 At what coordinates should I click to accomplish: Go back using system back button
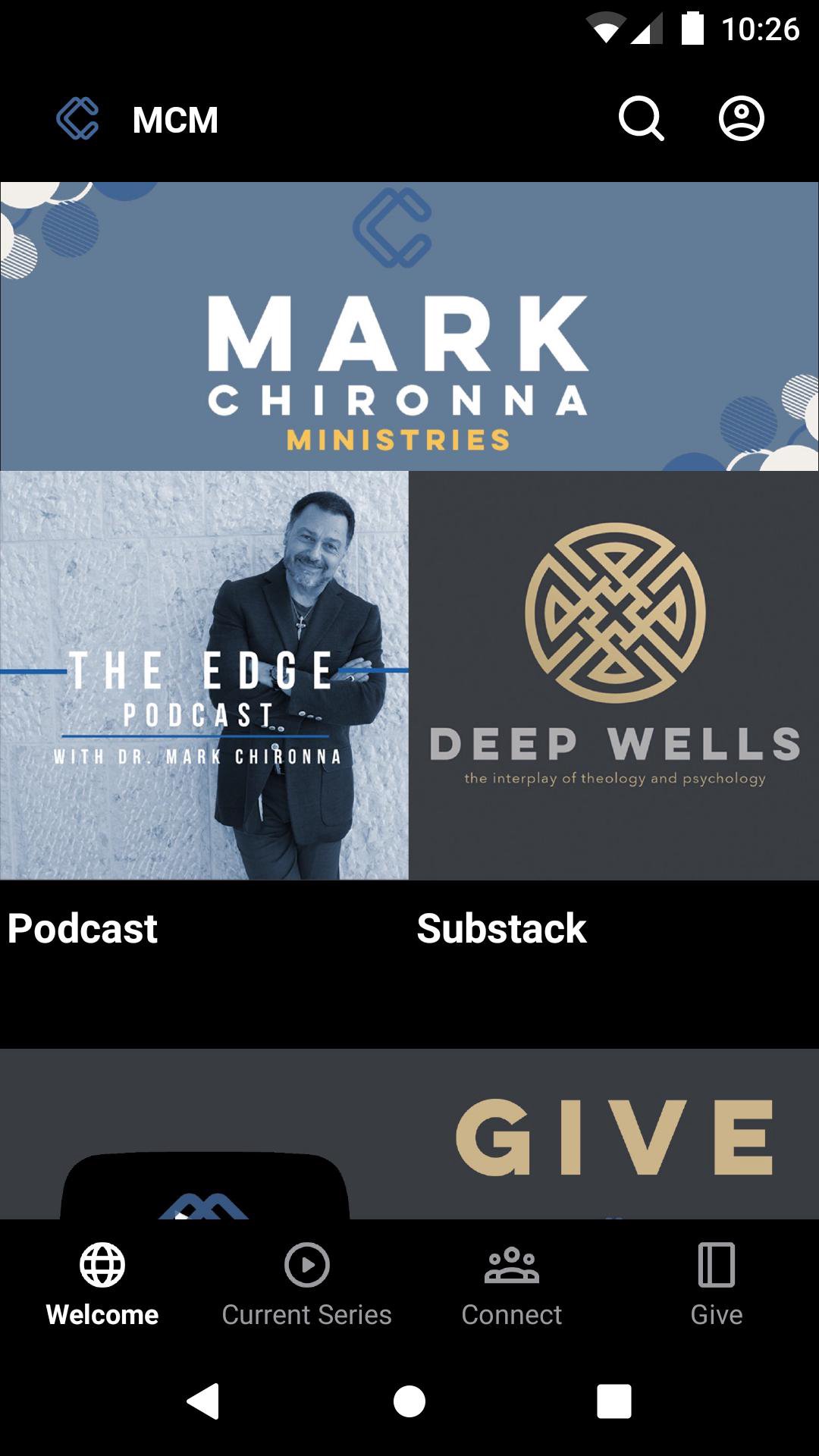coord(203,1401)
